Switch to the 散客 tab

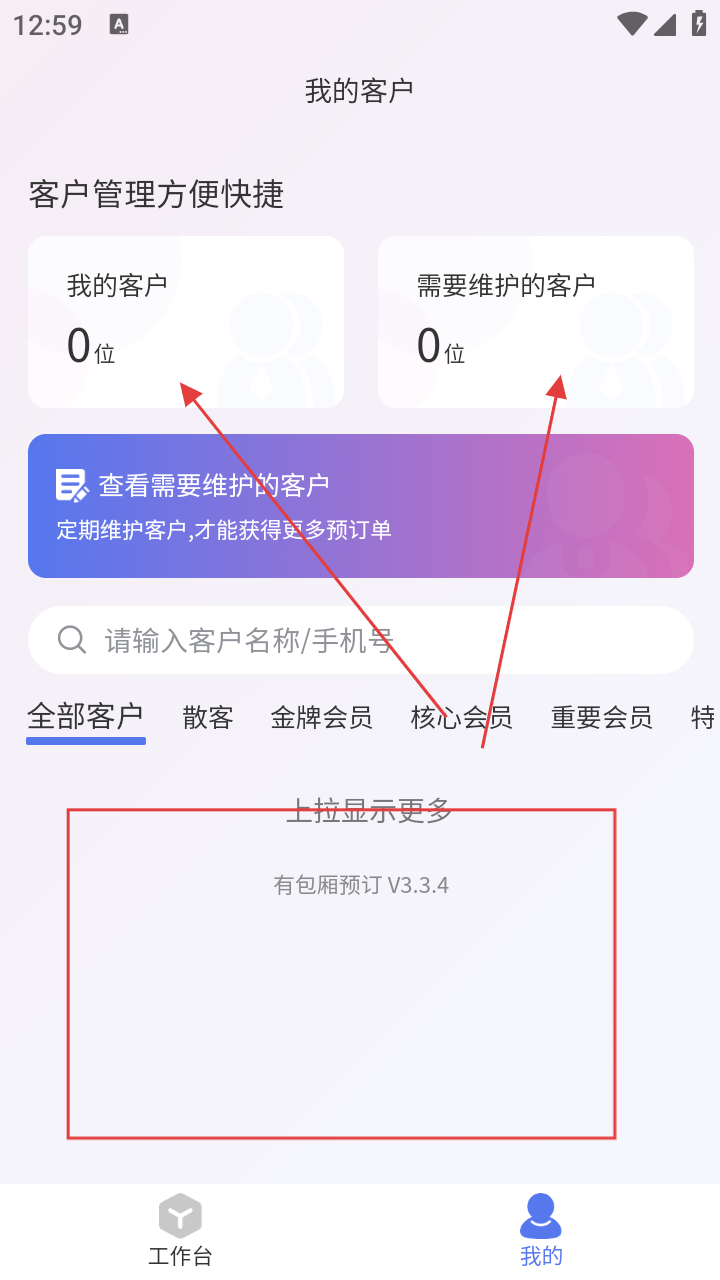coord(208,717)
